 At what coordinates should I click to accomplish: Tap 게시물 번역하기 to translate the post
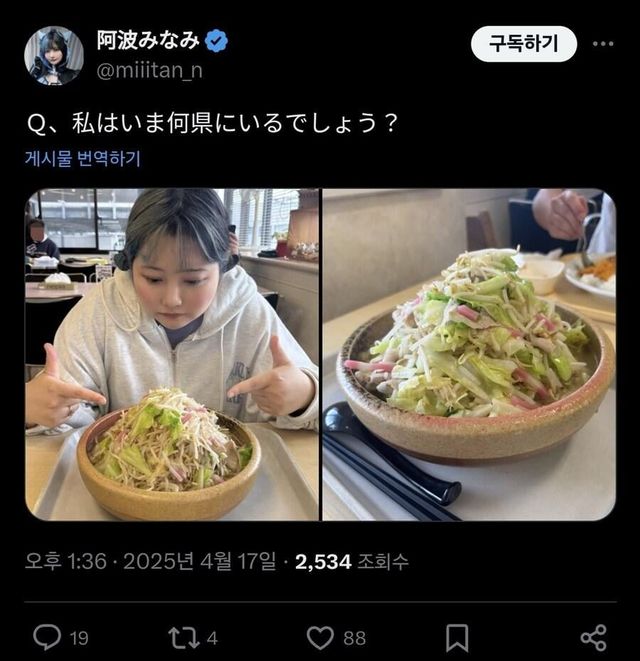click(x=82, y=158)
